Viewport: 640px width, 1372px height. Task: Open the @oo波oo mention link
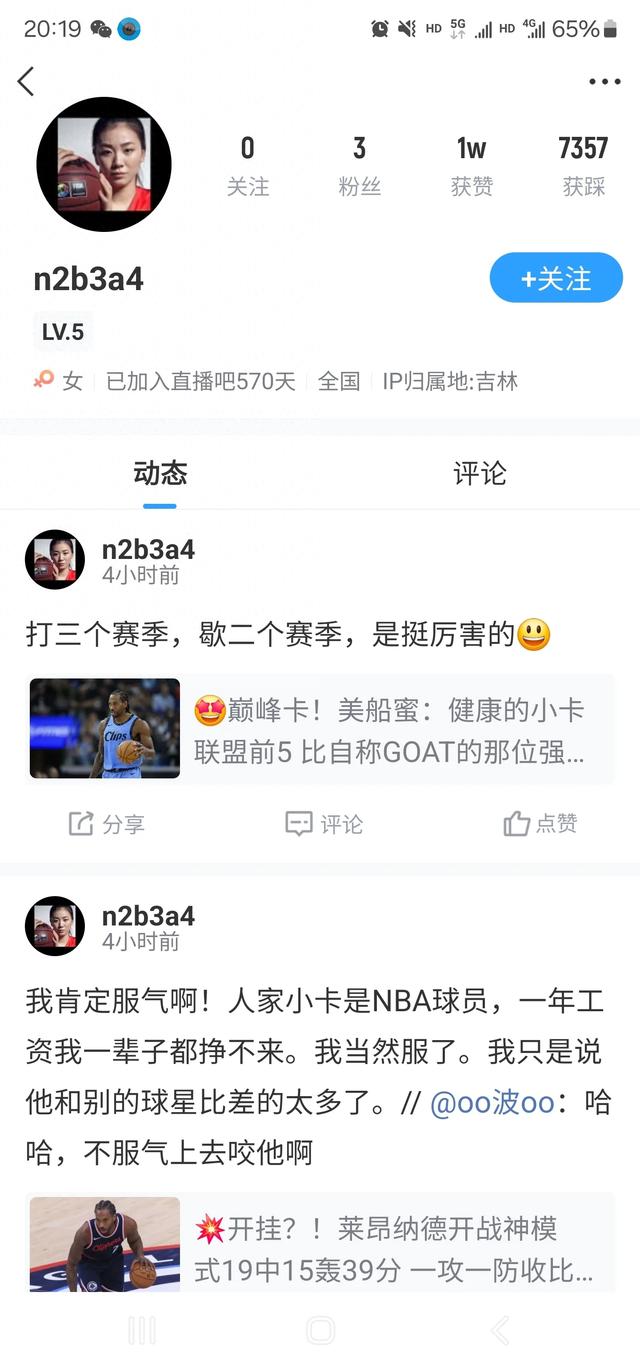(491, 1104)
